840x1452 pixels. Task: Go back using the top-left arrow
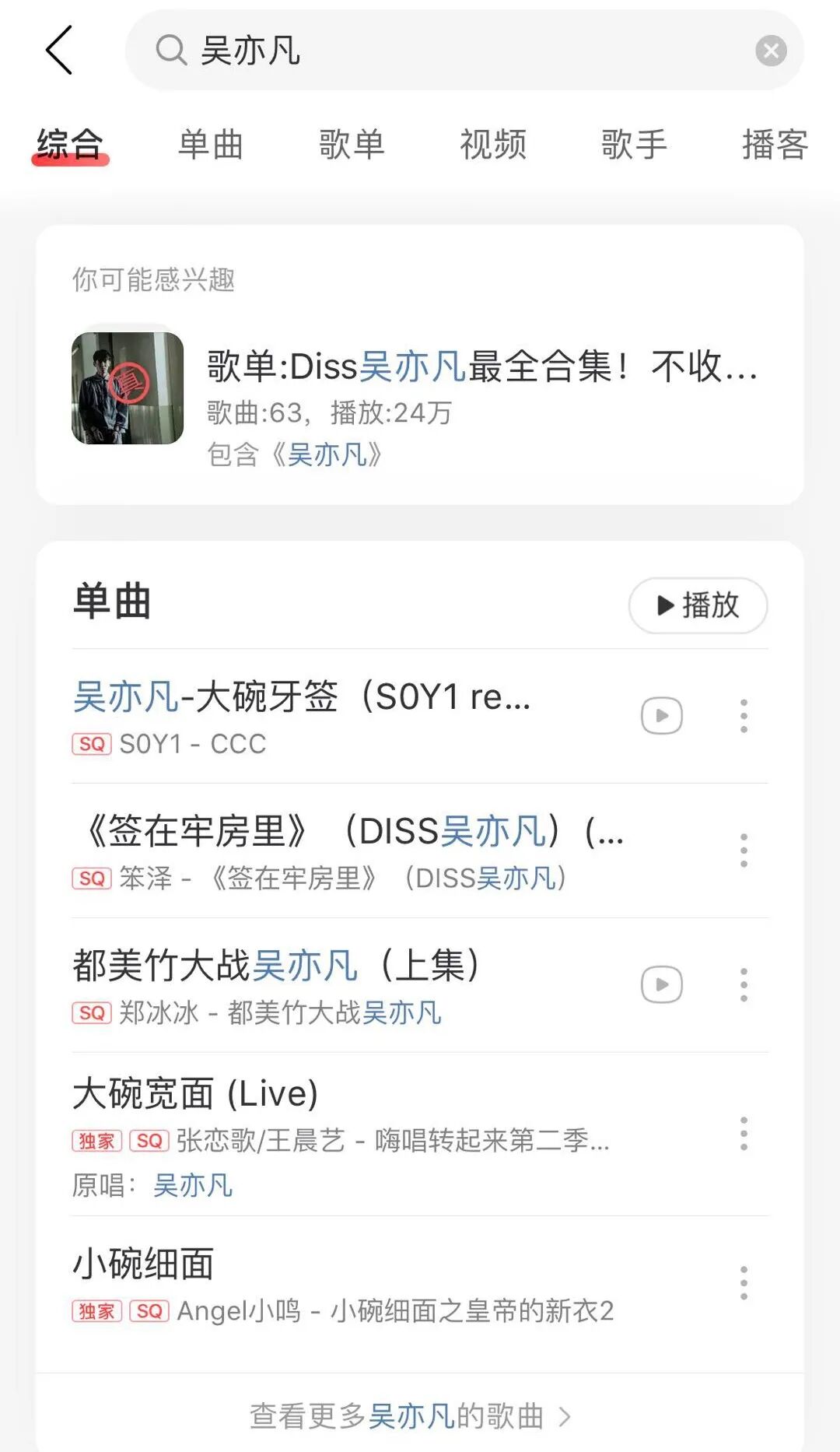(59, 50)
